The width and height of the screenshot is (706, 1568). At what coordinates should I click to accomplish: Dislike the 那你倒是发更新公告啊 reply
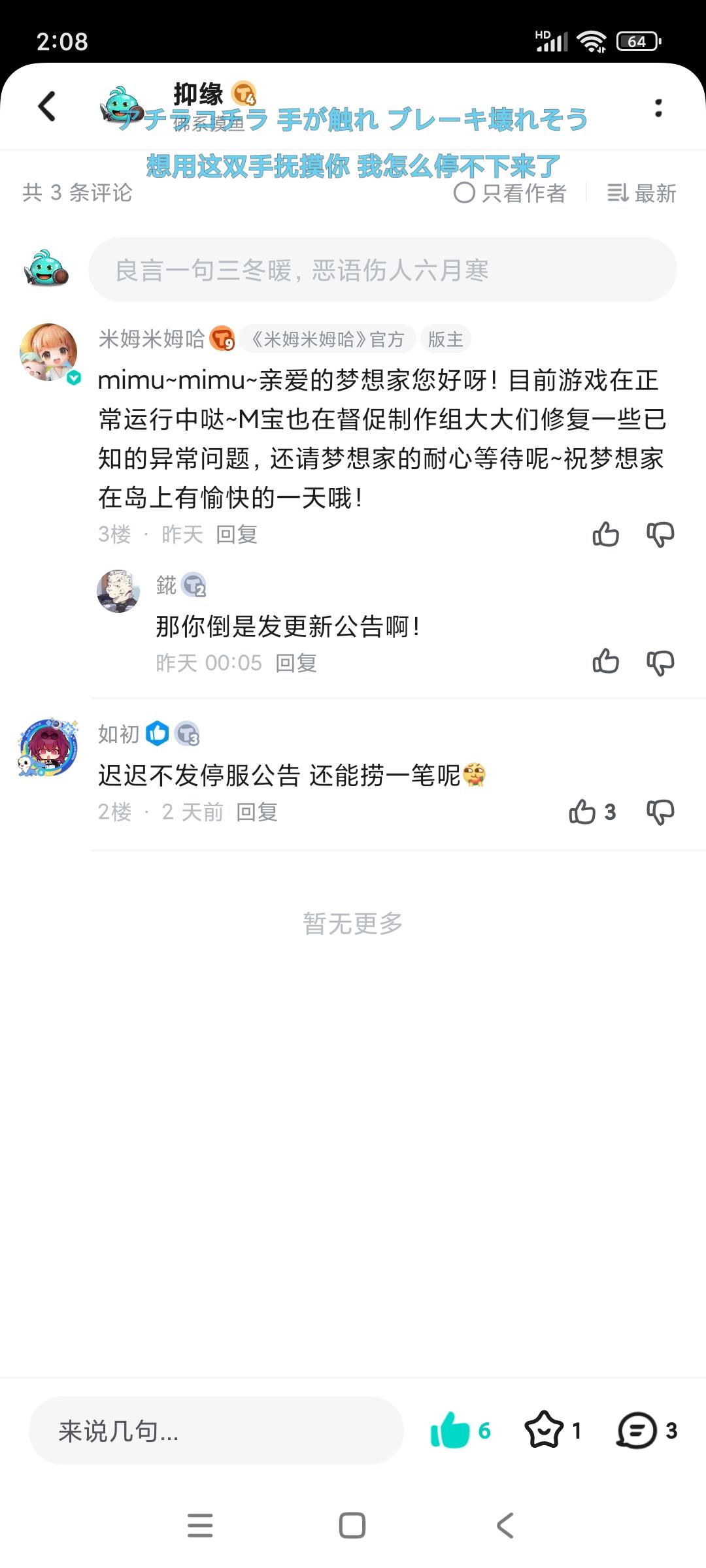[x=660, y=662]
